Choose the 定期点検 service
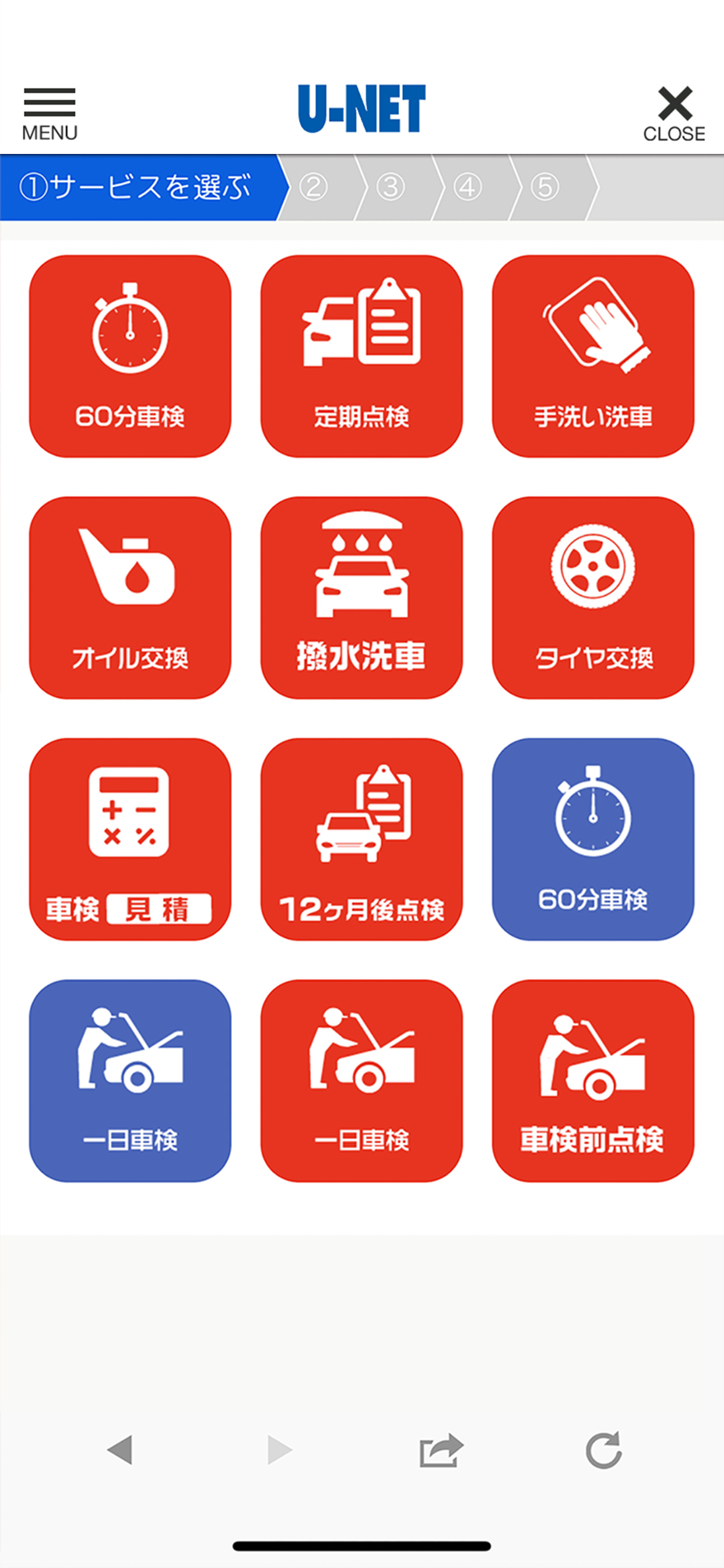This screenshot has width=724, height=1568. pos(361,356)
